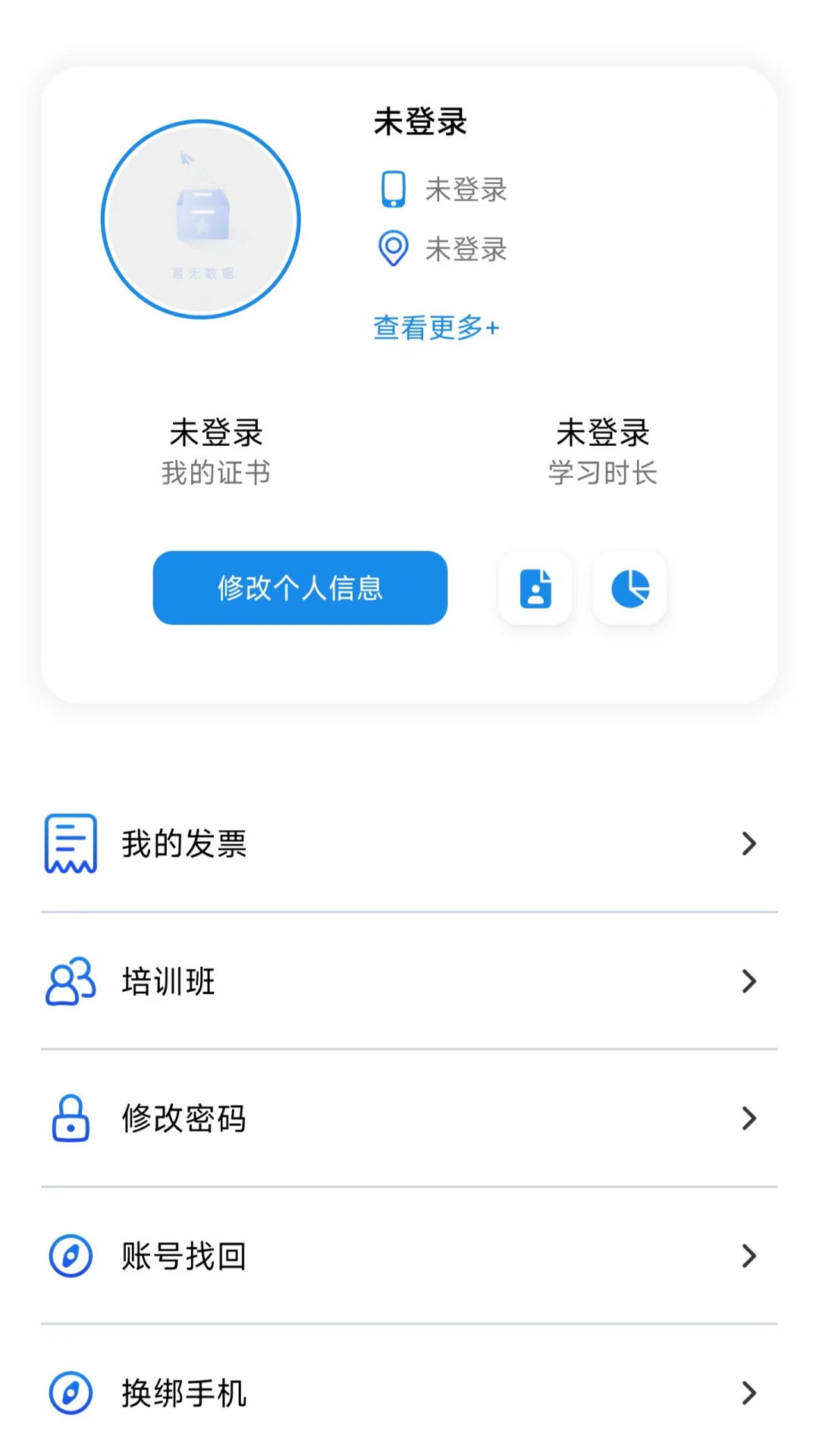Tap the 换绑手机 compass icon
The image size is (819, 1456).
click(71, 1393)
